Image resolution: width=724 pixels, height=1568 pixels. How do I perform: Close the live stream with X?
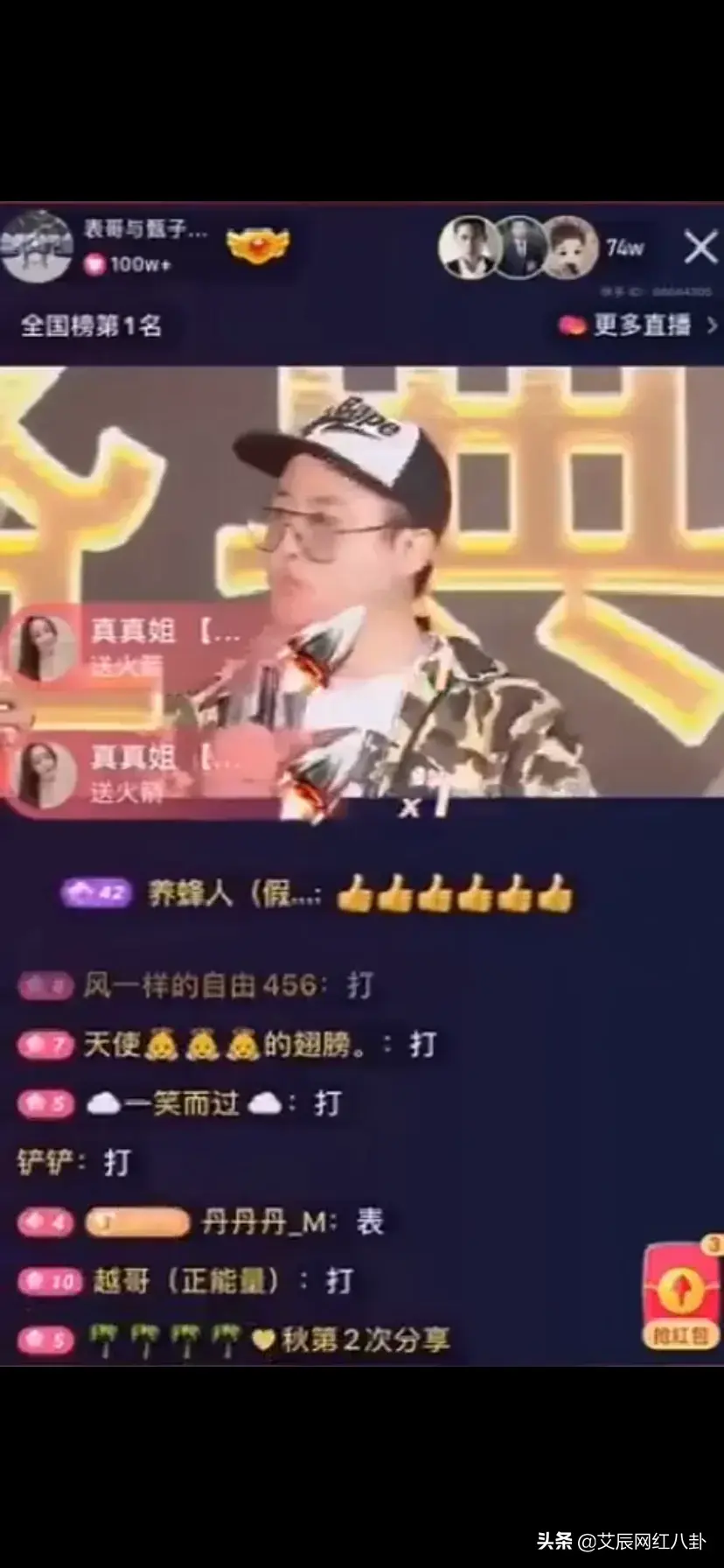pyautogui.click(x=700, y=248)
